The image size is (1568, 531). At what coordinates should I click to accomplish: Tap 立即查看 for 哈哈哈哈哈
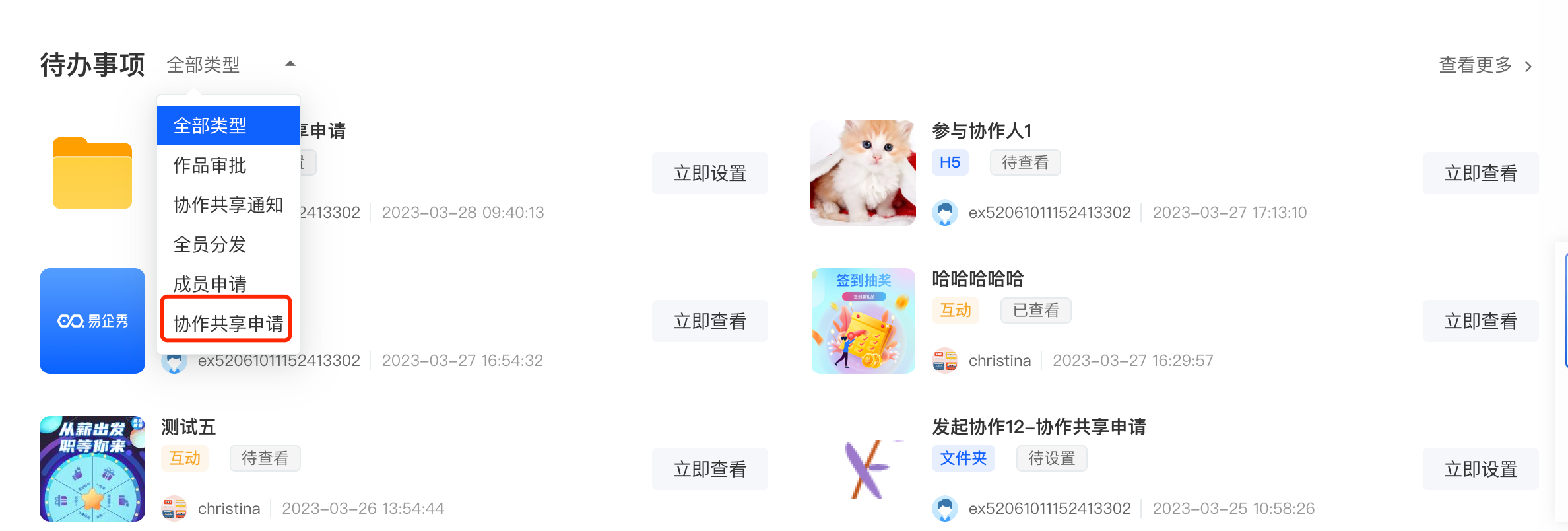1480,321
